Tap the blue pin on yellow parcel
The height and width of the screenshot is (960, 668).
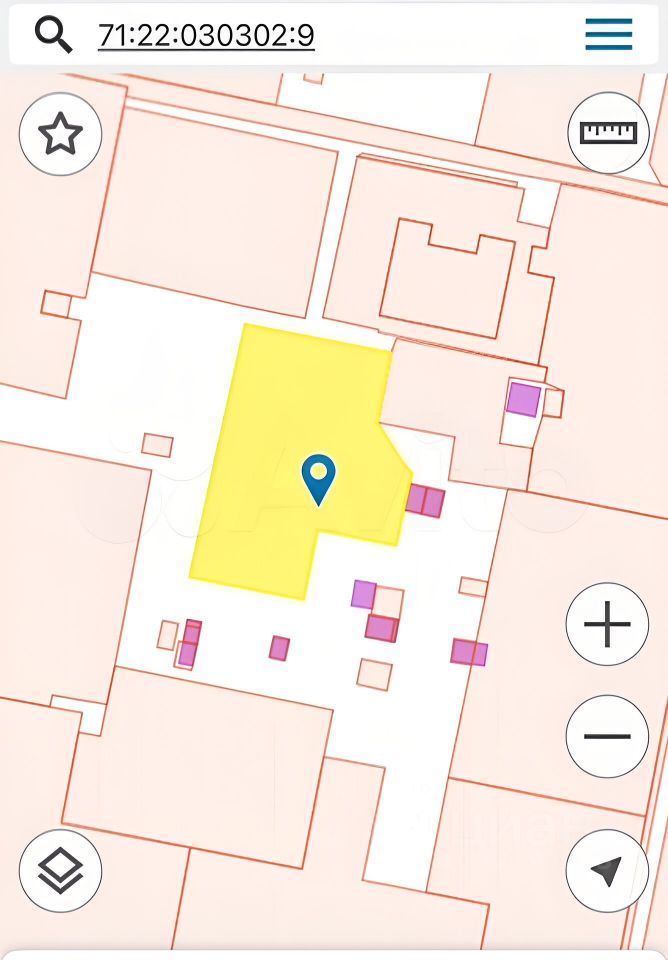(319, 478)
